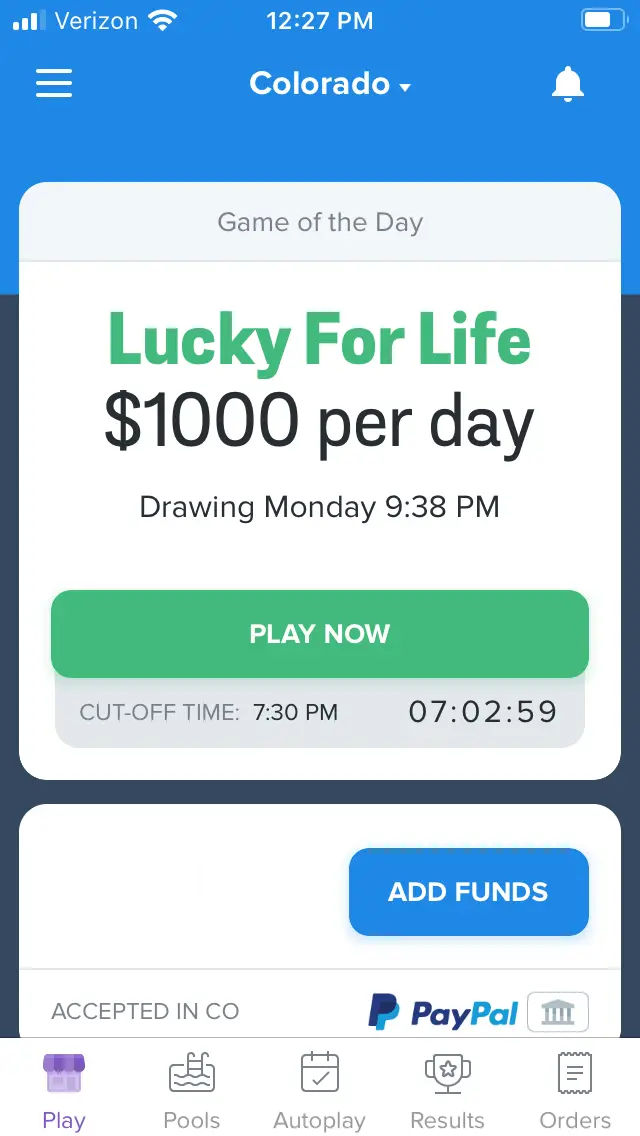
Task: Tap Play Now for Lucky For Life
Action: pos(320,634)
